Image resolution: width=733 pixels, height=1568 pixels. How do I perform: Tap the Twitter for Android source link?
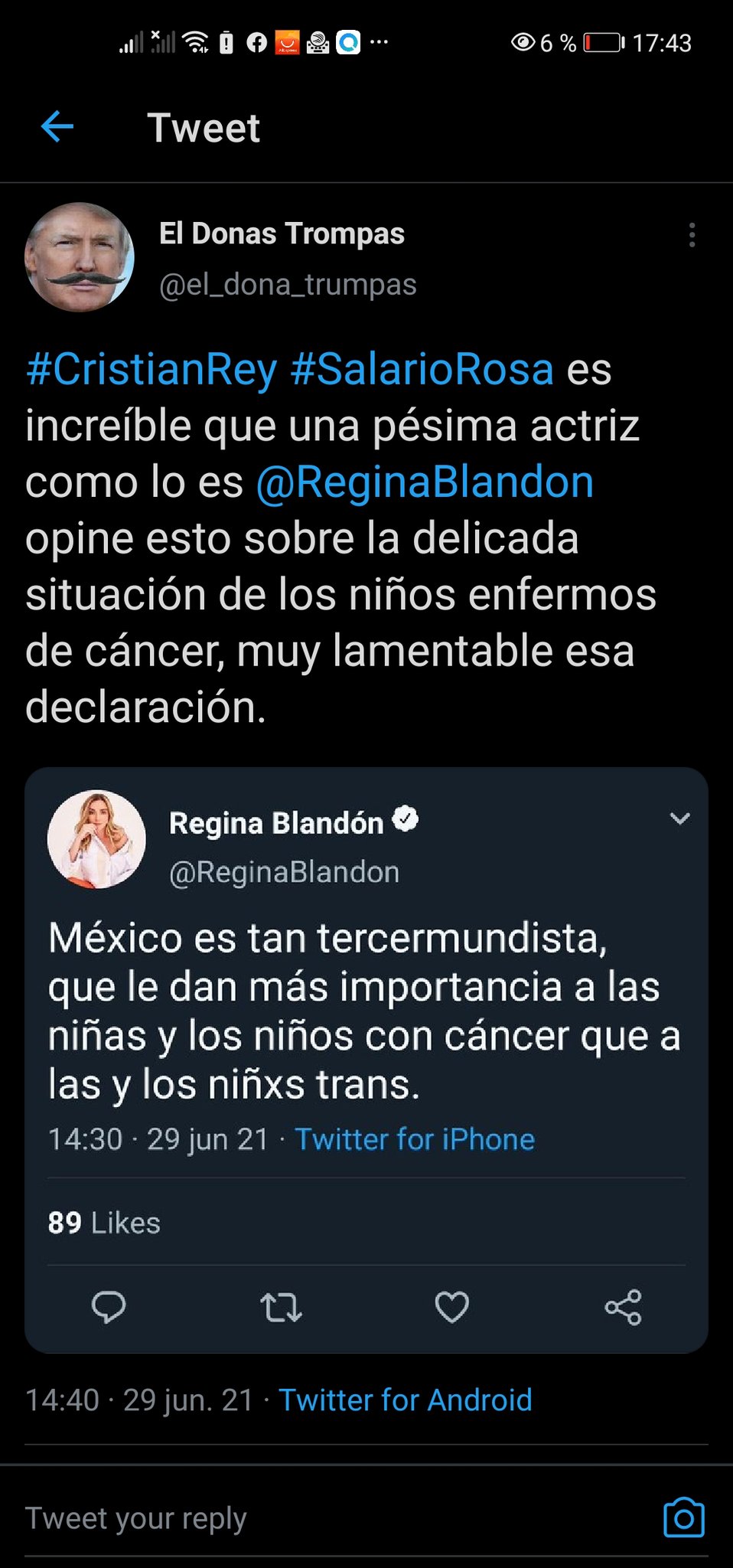tap(405, 1400)
